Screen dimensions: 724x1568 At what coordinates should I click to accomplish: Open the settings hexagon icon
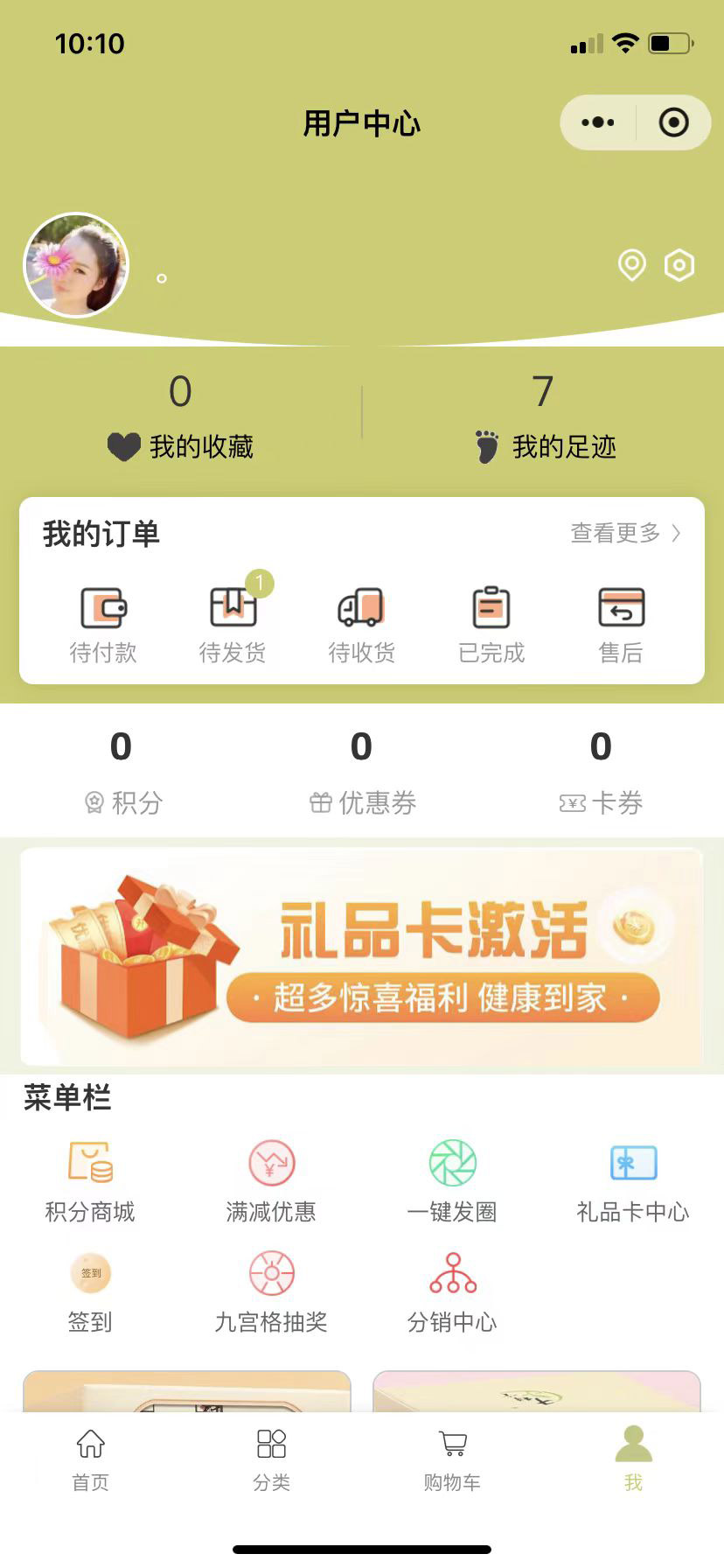tap(679, 264)
